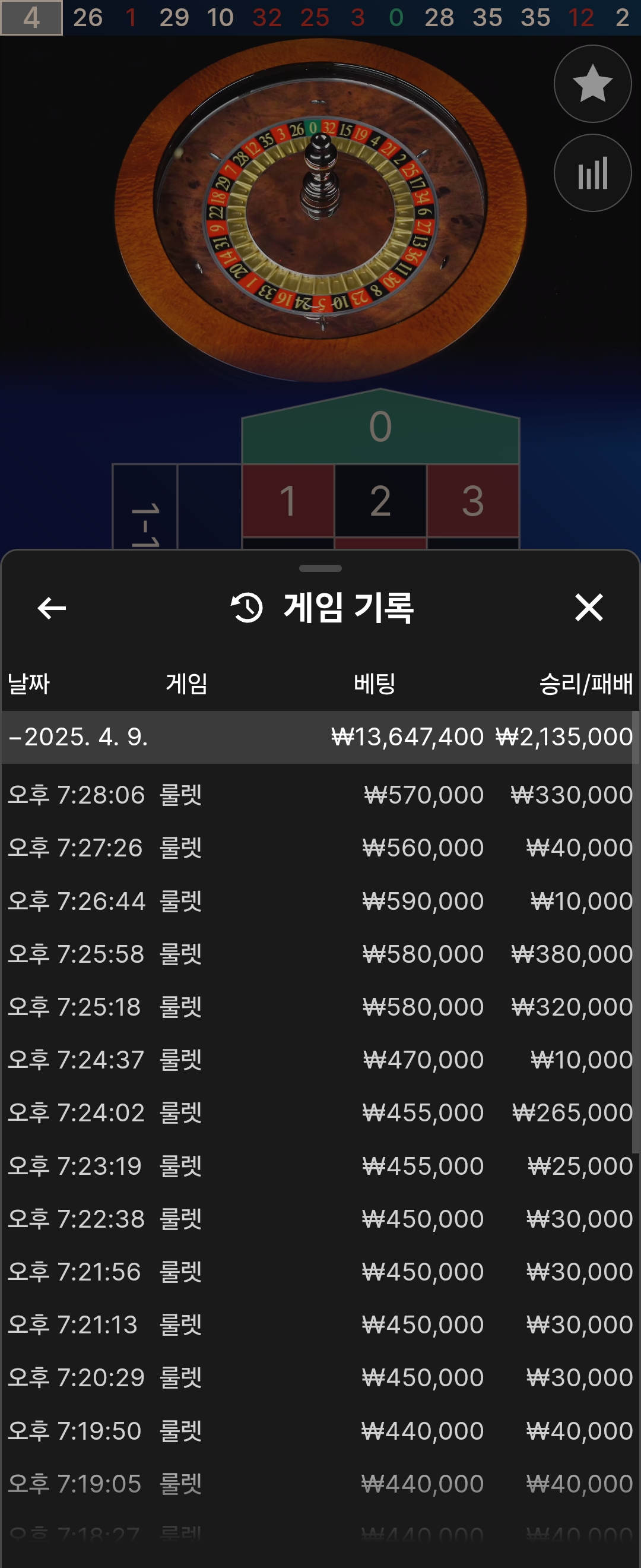The height and width of the screenshot is (1568, 641).
Task: Place a bet on number 2
Action: click(x=380, y=501)
